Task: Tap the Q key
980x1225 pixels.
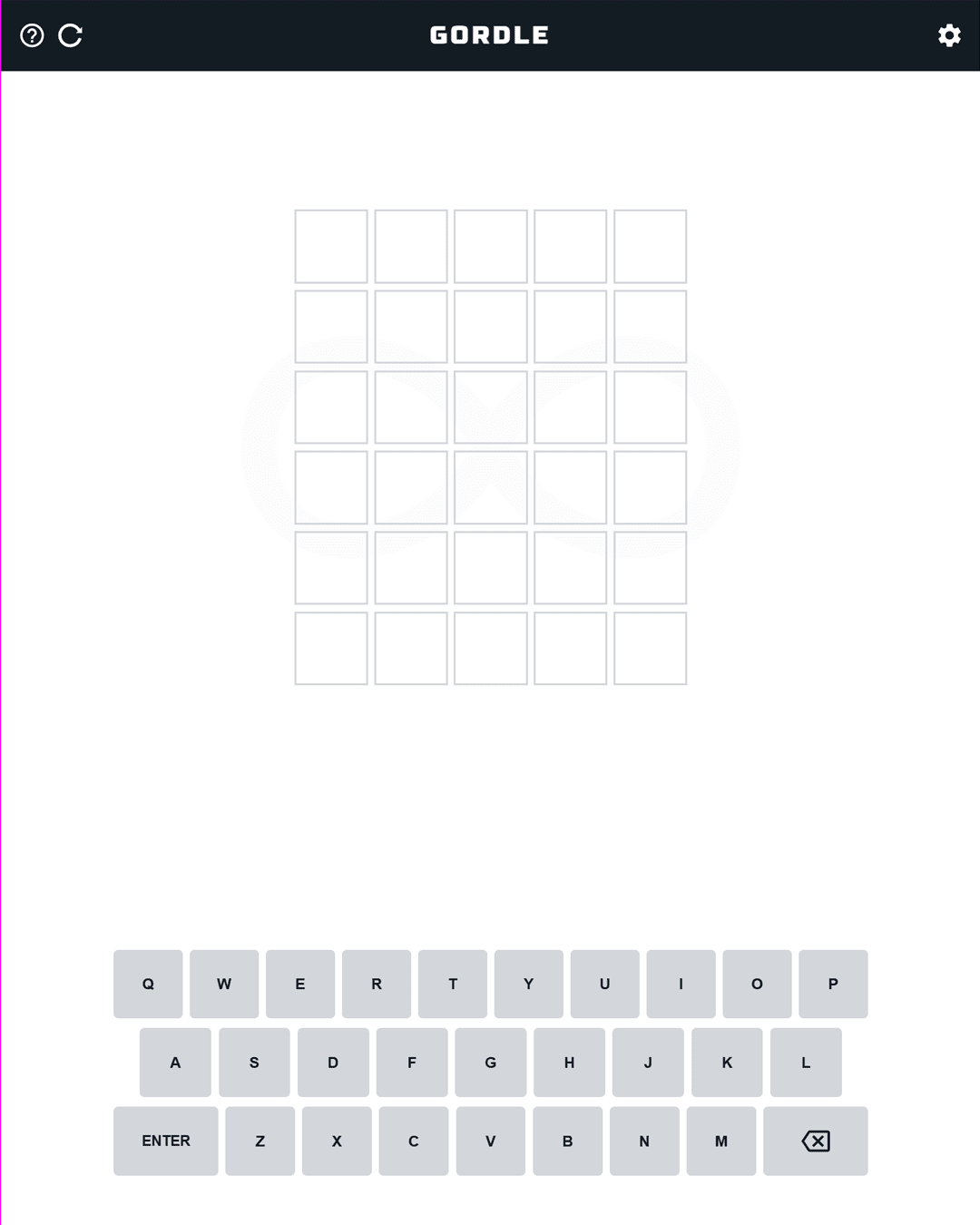Action: coord(148,984)
